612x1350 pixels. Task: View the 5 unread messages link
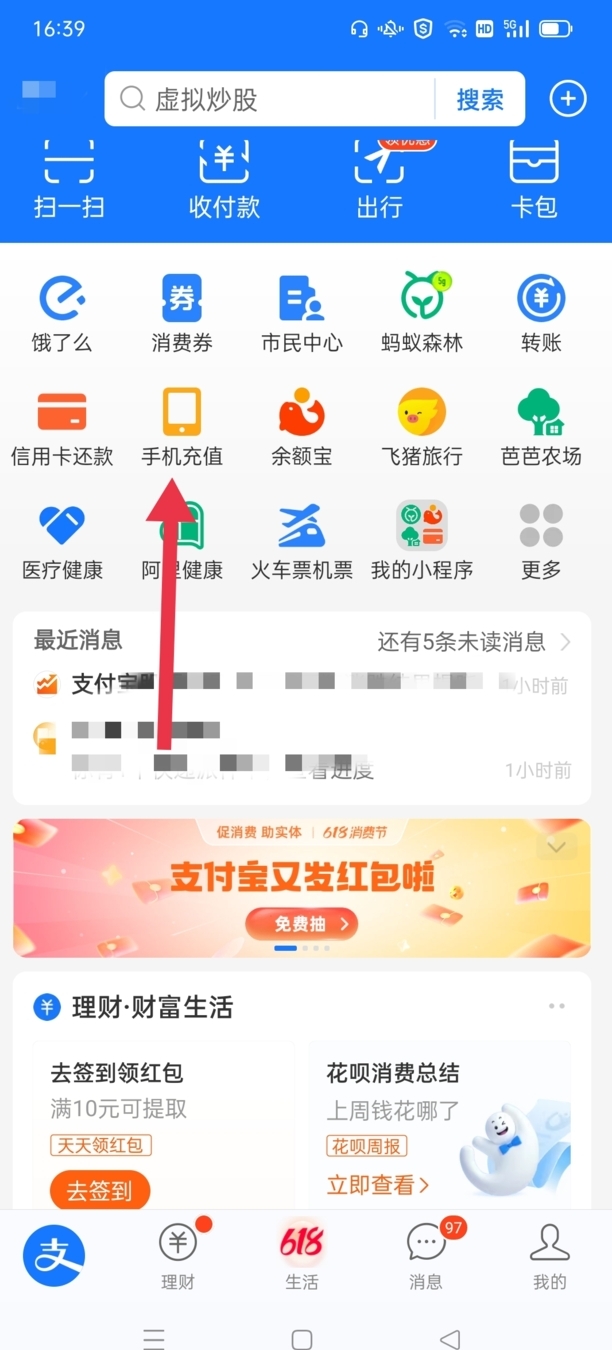pyautogui.click(x=473, y=641)
